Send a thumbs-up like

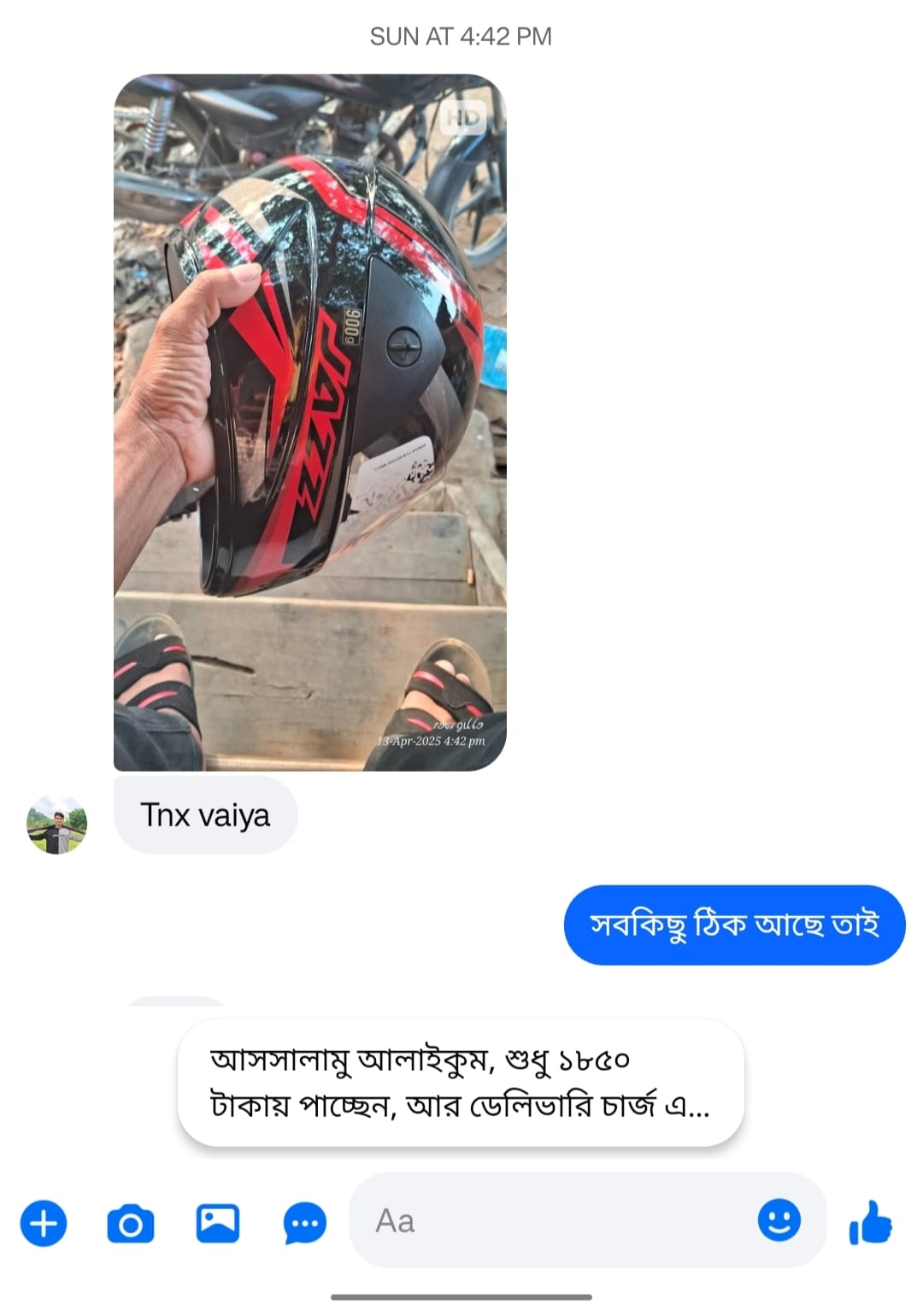point(870,1223)
